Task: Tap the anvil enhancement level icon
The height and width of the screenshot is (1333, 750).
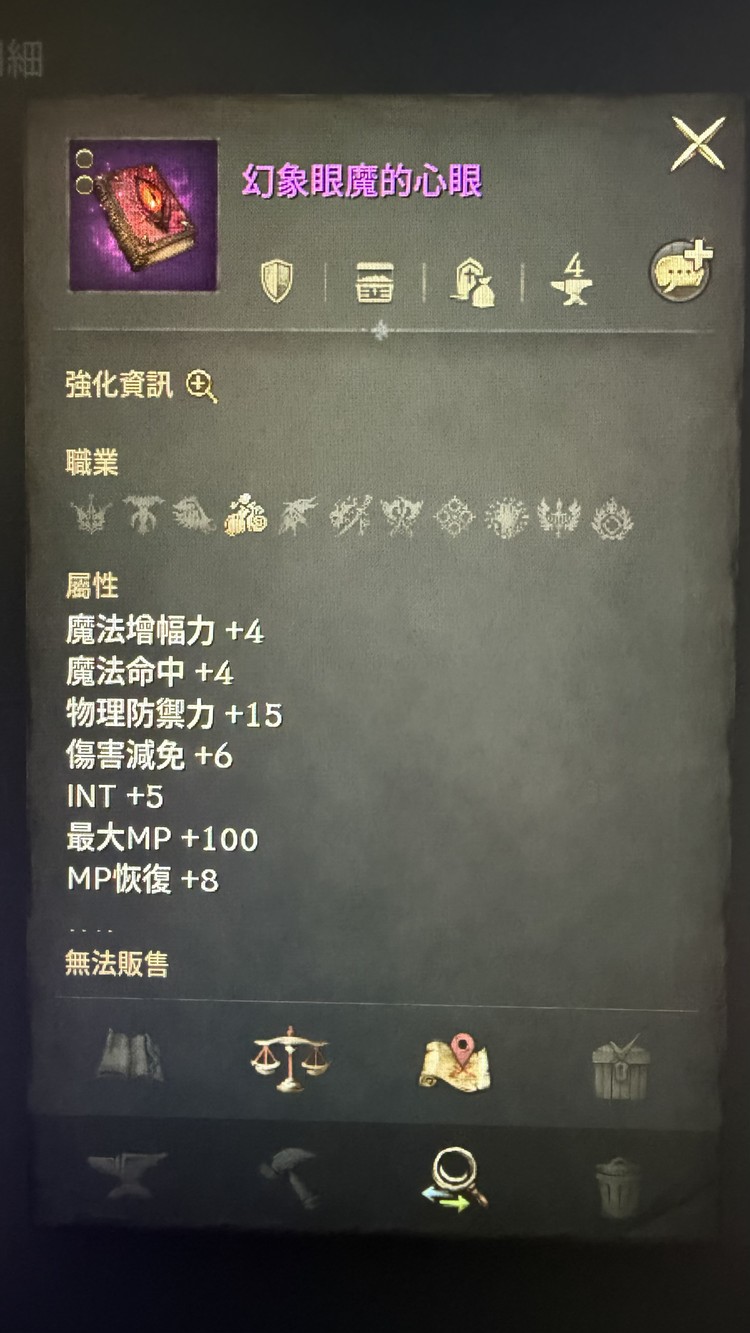Action: (572, 280)
